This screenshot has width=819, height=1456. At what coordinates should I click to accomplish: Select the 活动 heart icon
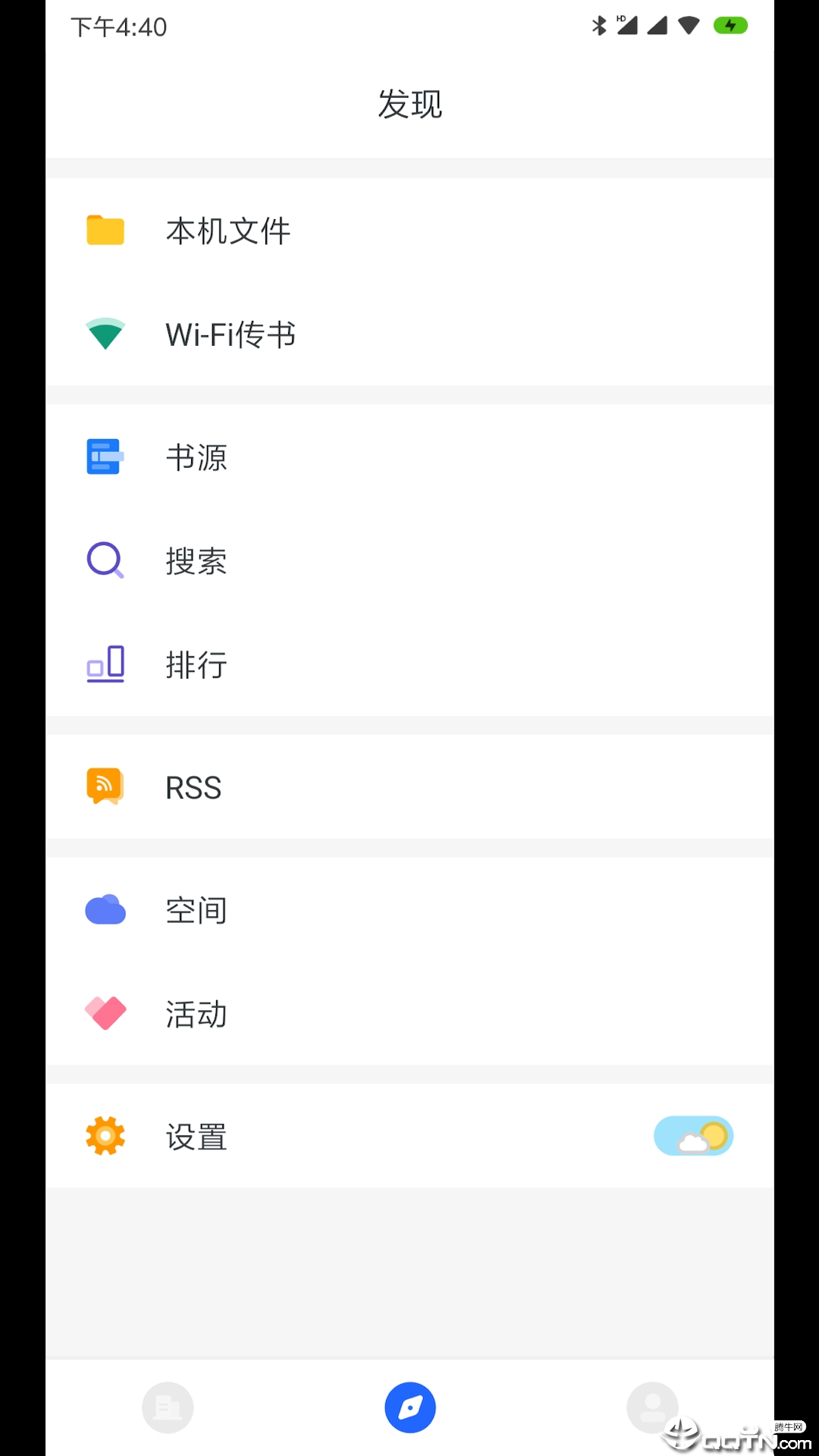(104, 1013)
